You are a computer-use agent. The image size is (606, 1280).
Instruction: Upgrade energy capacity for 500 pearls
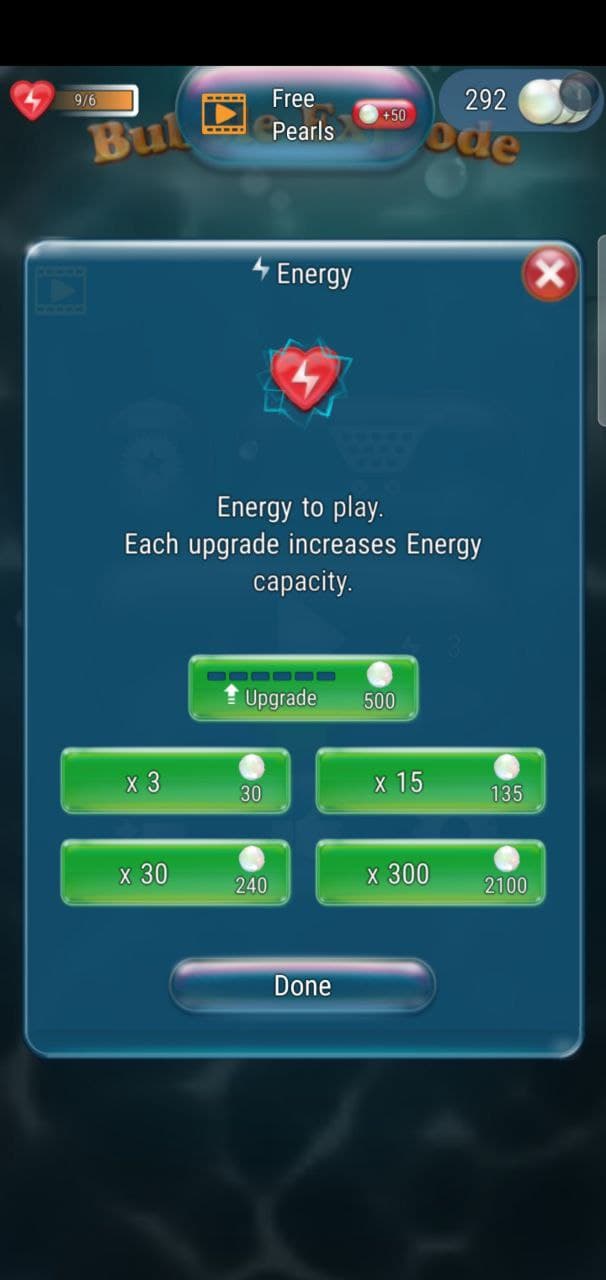[x=303, y=688]
